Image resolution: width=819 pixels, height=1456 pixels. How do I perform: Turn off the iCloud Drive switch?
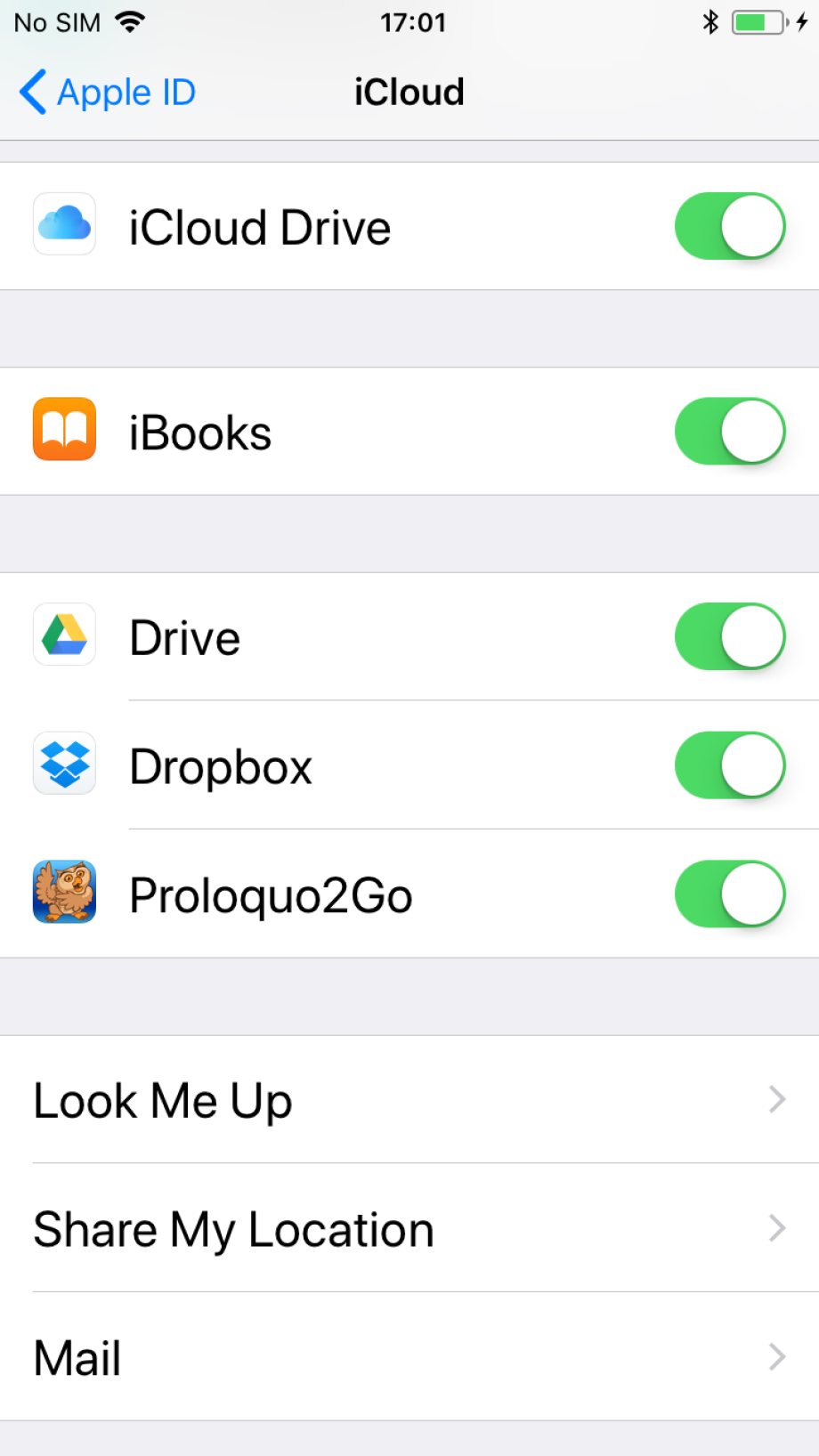[730, 226]
